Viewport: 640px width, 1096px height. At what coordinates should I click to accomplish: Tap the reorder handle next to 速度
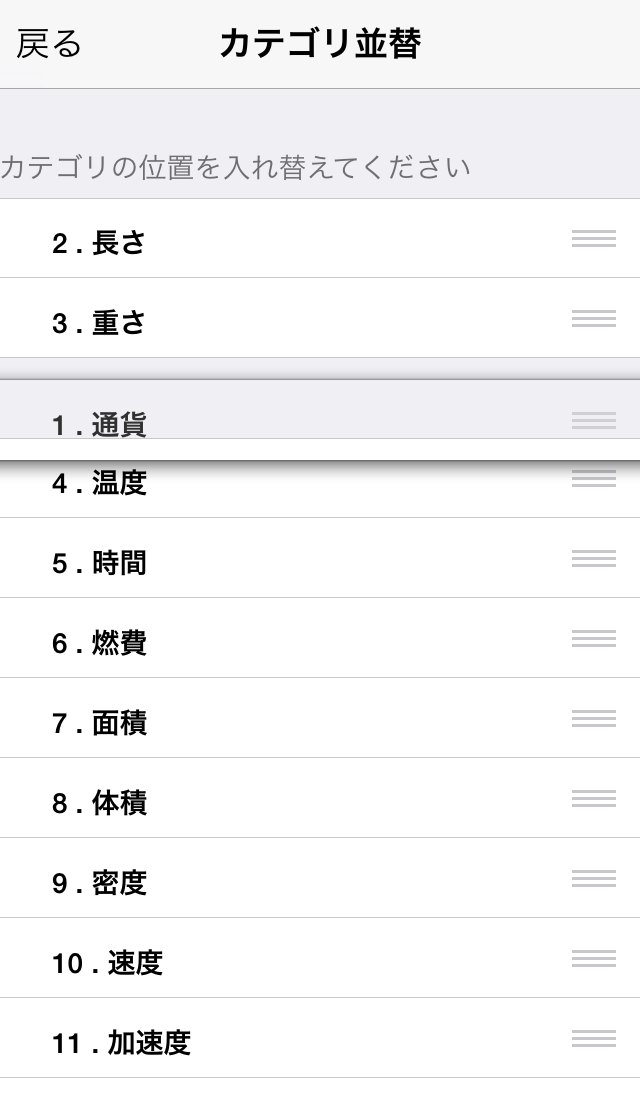pyautogui.click(x=593, y=958)
